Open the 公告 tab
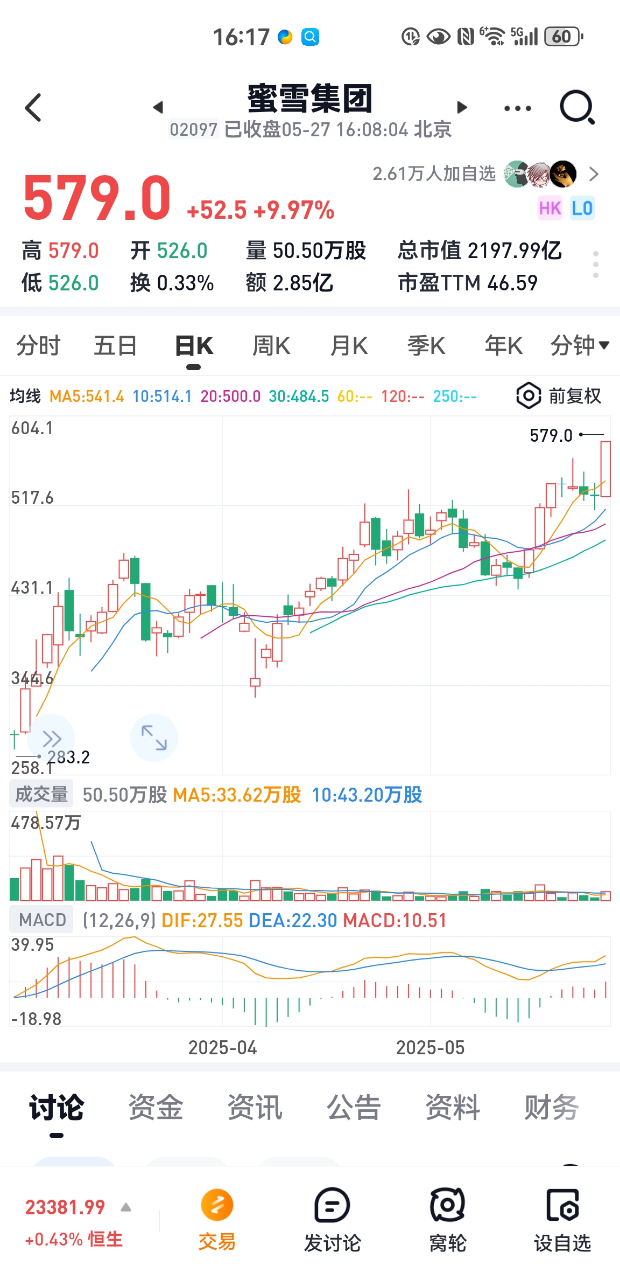The image size is (620, 1280). (354, 1107)
